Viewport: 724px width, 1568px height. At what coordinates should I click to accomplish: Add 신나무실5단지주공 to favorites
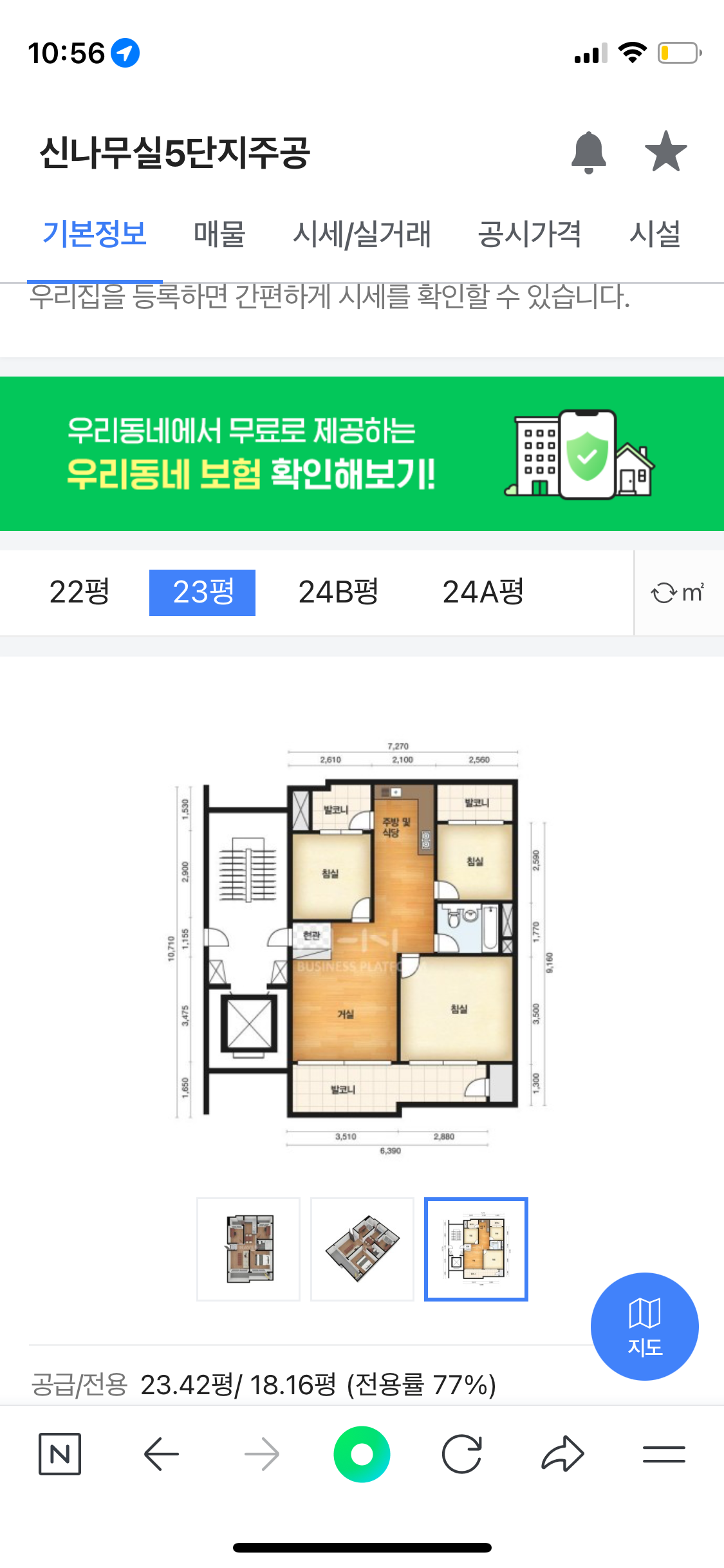(665, 153)
